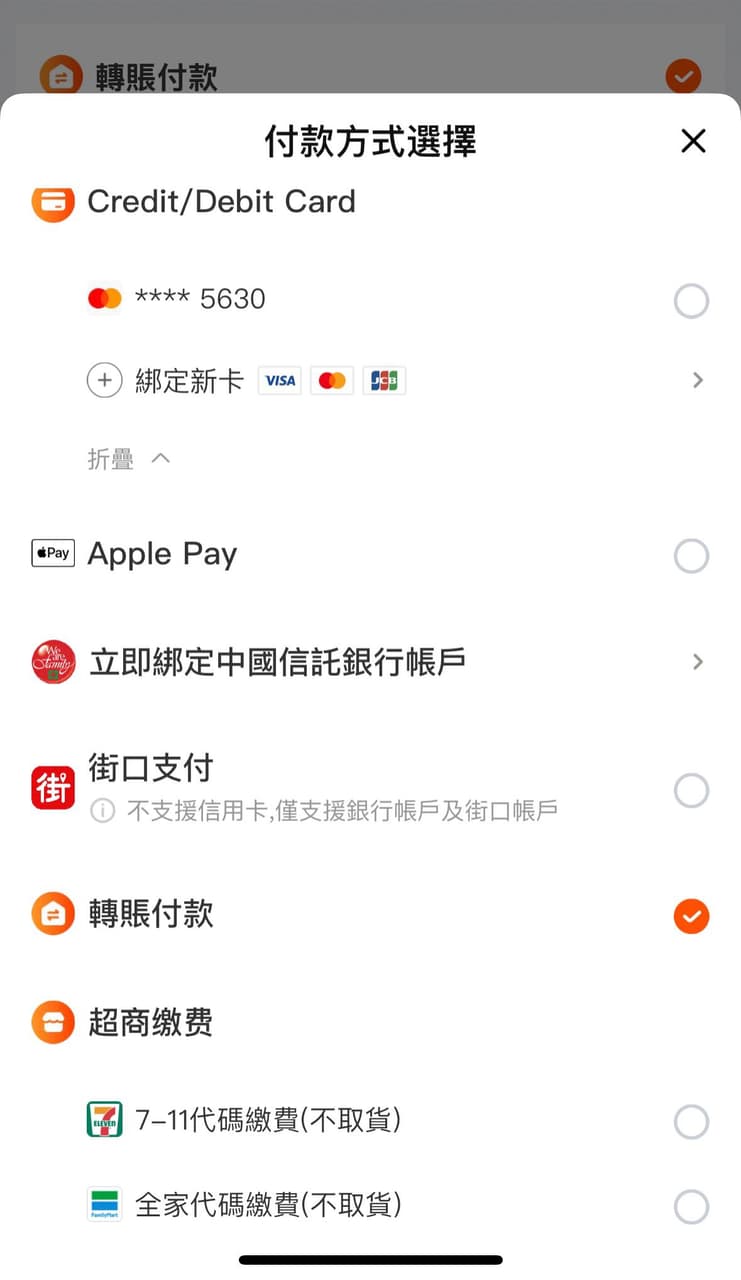This screenshot has width=741, height=1280.
Task: Expand 立即綁定中國信託銀行帳戶 option
Action: 697,662
